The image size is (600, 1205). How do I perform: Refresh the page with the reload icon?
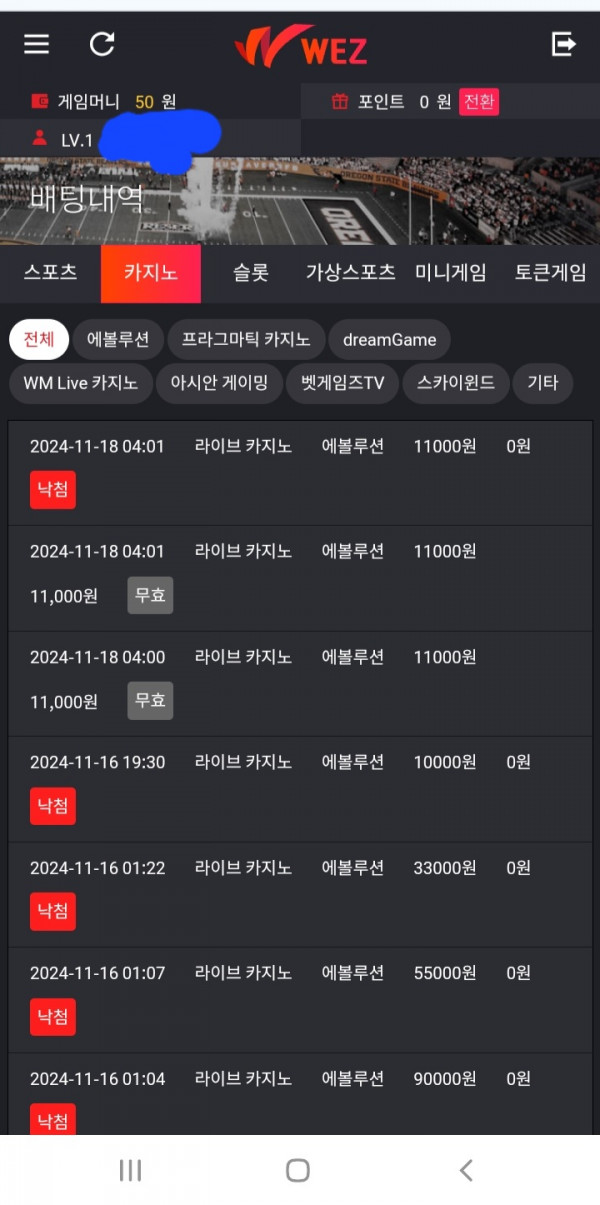click(x=102, y=44)
